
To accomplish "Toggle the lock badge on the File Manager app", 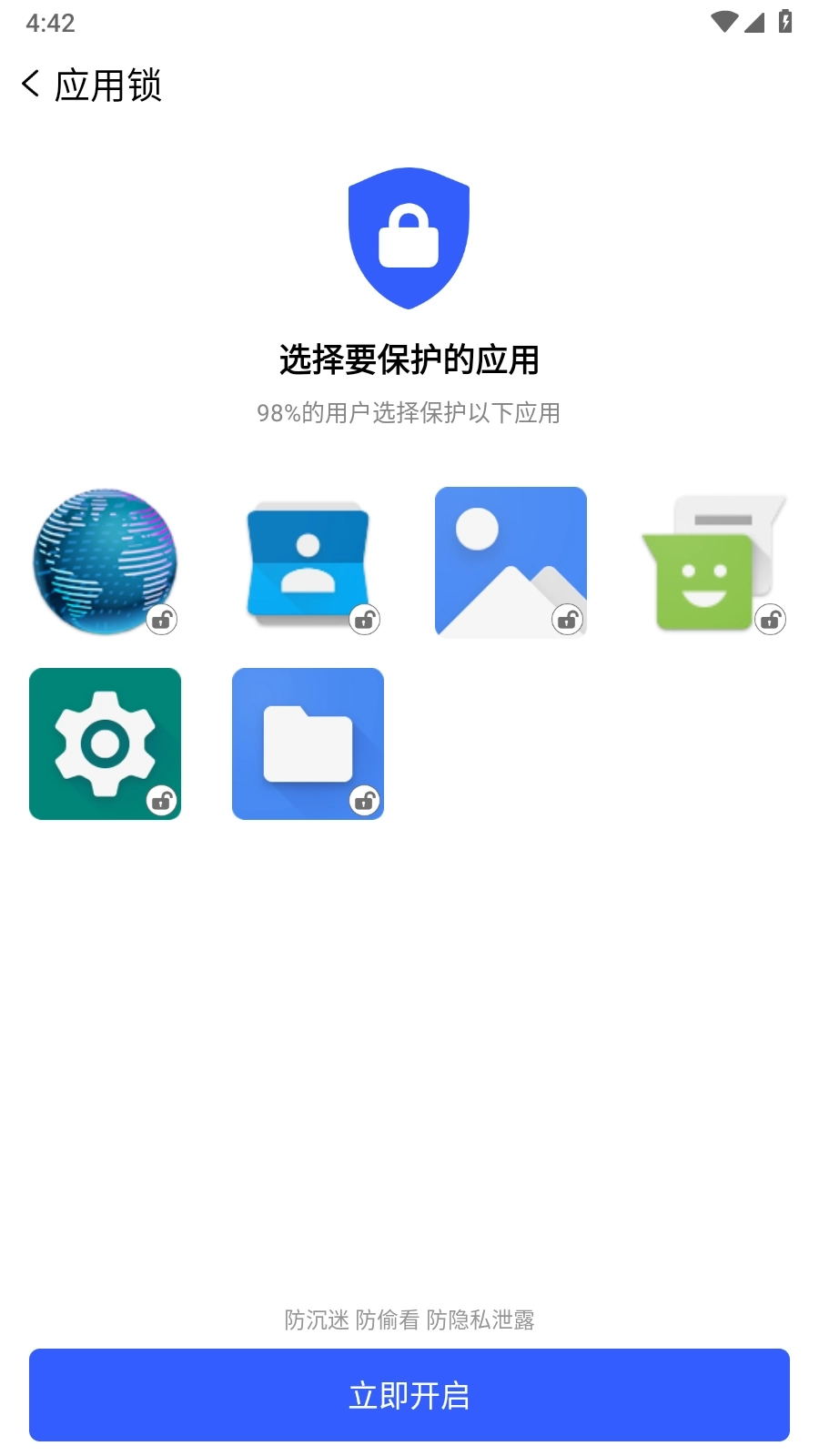I will 365,802.
